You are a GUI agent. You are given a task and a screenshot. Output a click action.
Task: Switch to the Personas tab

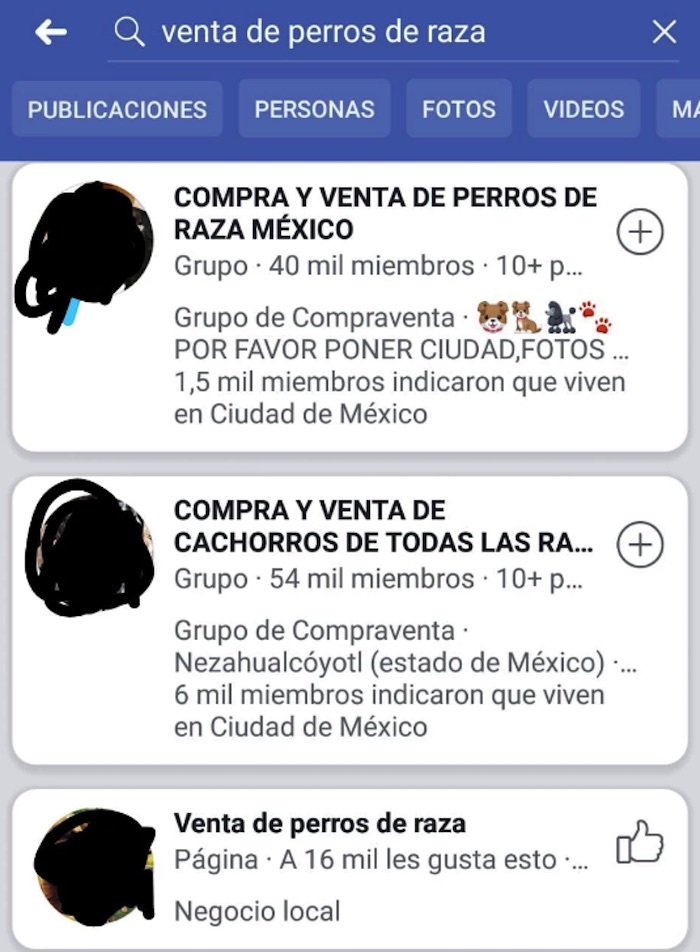click(x=314, y=109)
